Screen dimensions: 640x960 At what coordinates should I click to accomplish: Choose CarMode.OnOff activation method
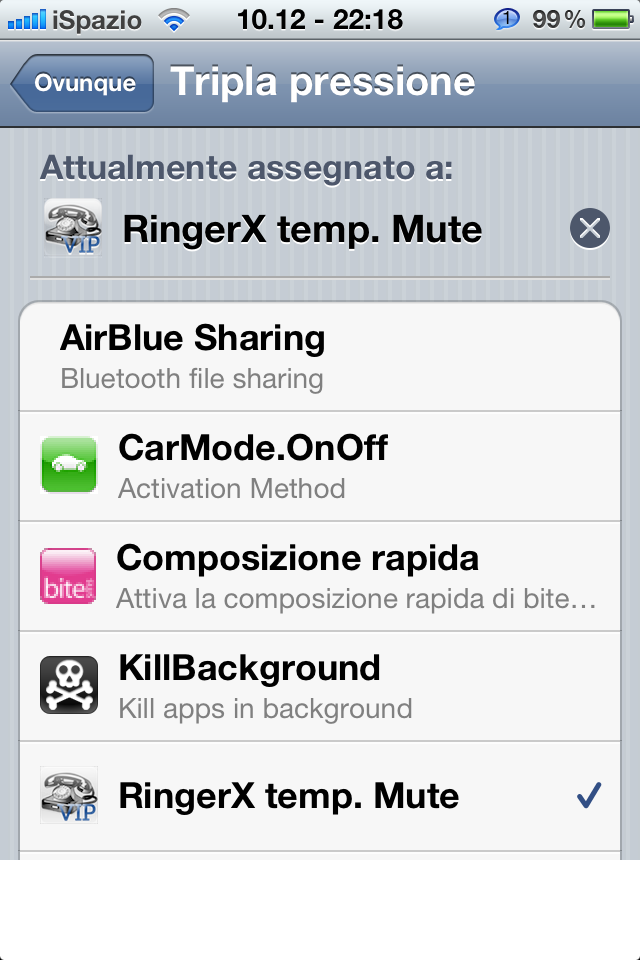[320, 466]
